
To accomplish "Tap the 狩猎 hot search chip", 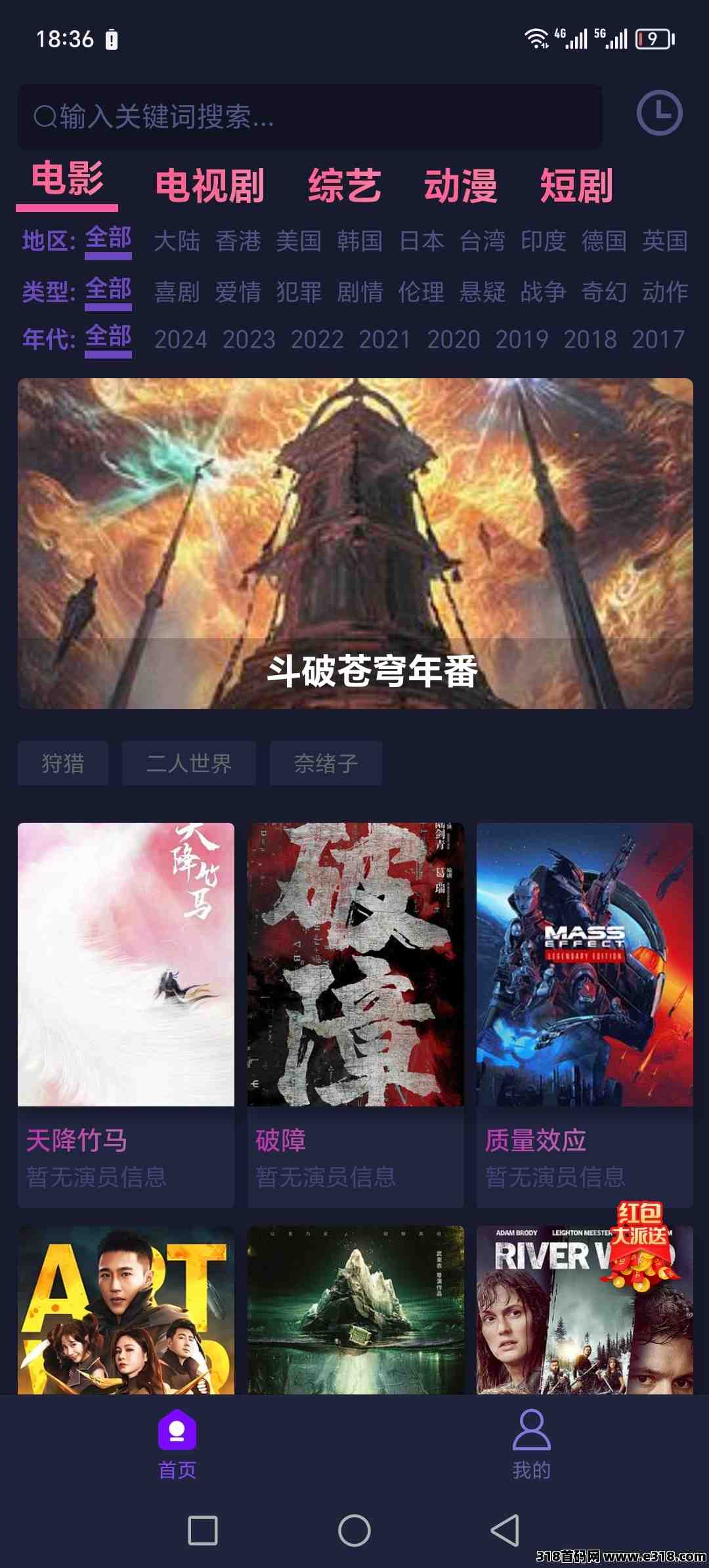I will [63, 763].
